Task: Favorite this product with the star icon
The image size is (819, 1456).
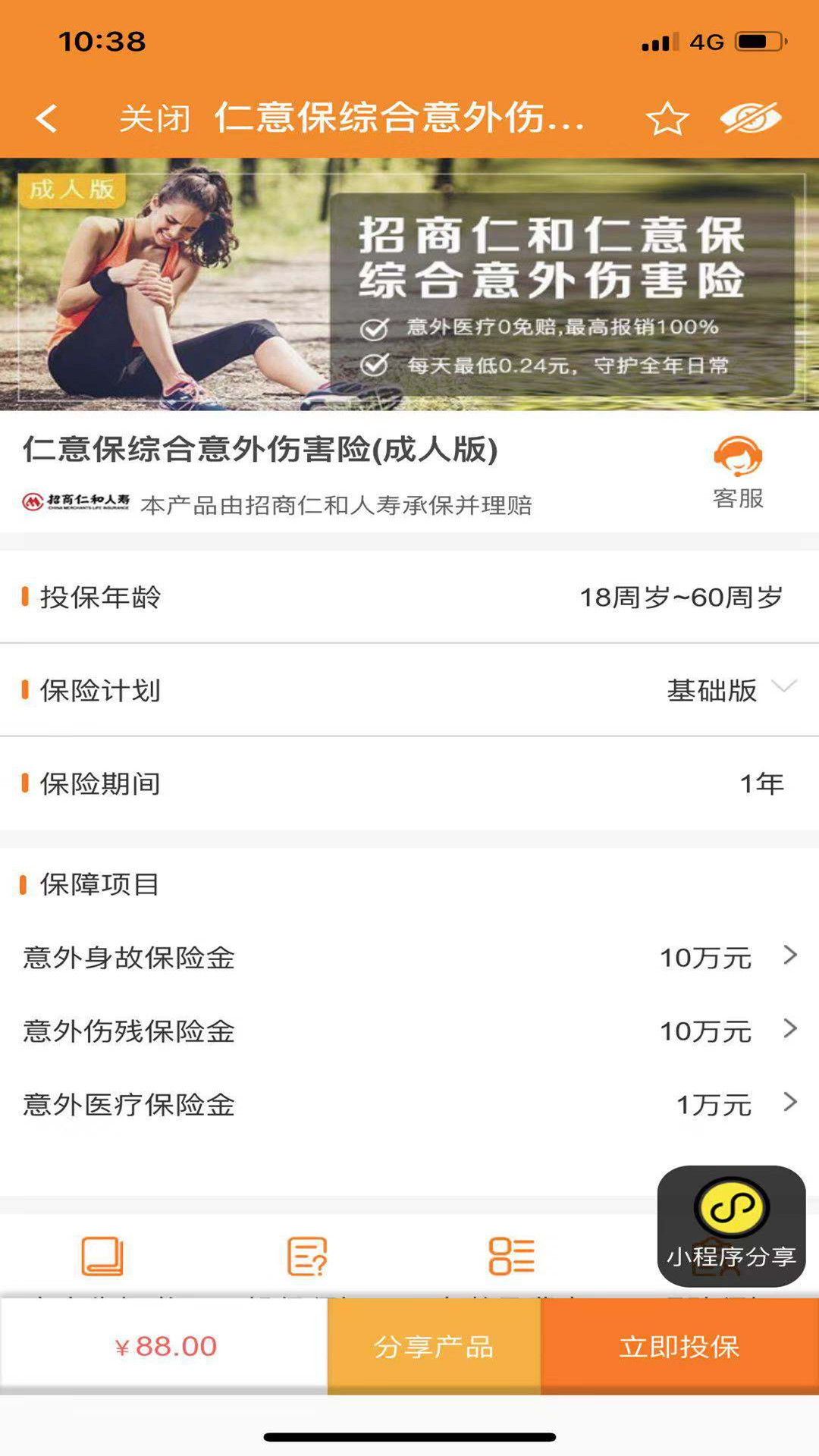Action: pyautogui.click(x=667, y=119)
